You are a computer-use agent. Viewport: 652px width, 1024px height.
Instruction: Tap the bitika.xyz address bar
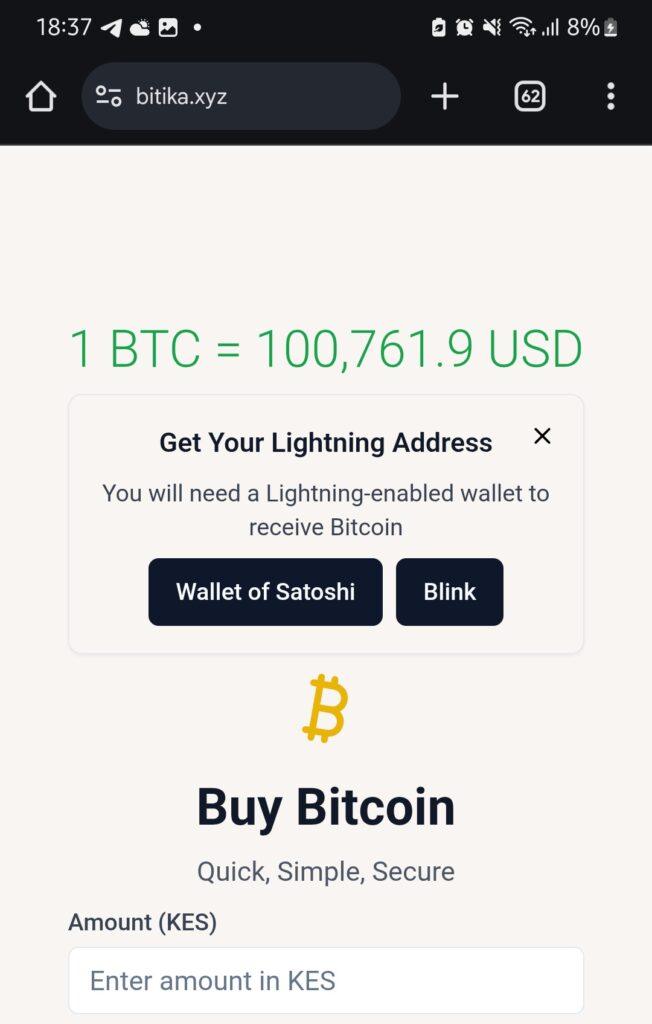[250, 97]
